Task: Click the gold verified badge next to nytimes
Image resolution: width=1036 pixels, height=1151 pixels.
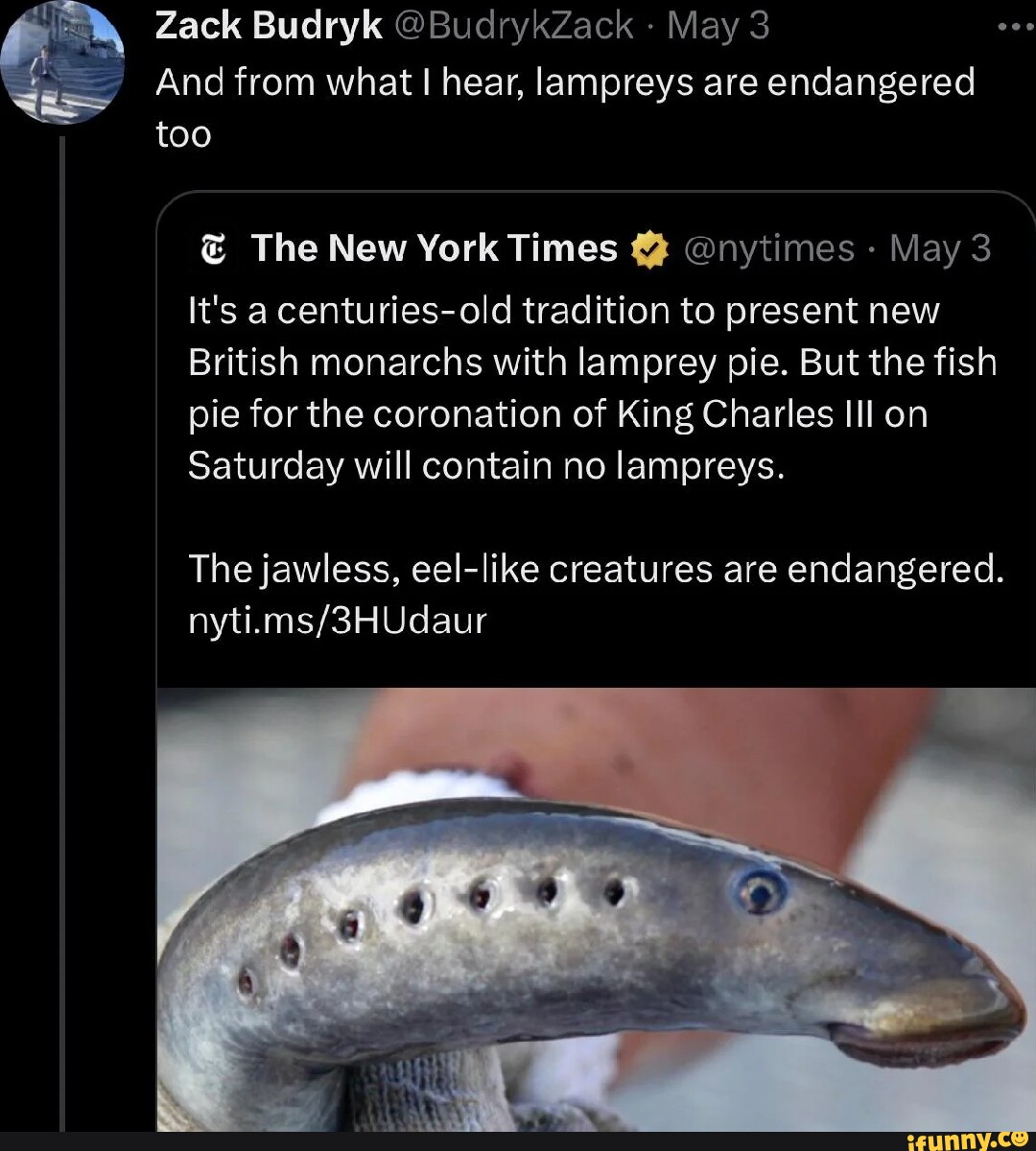Action: [x=650, y=248]
